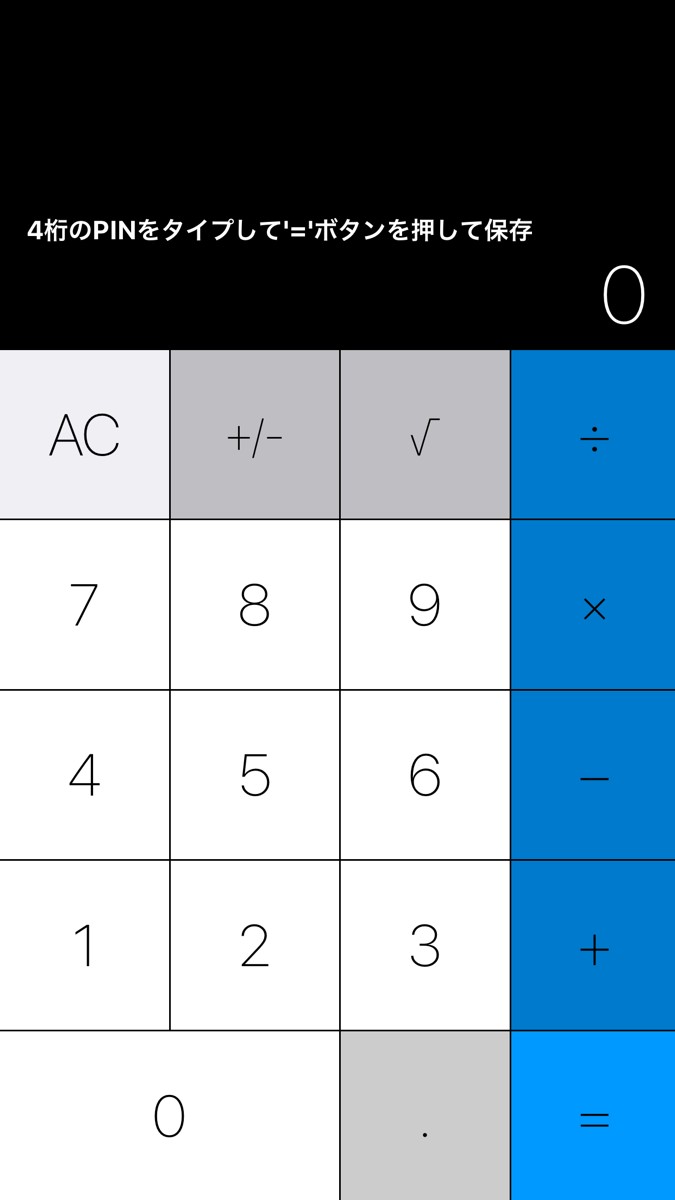
Task: Enter the digit 4
Action: point(85,775)
